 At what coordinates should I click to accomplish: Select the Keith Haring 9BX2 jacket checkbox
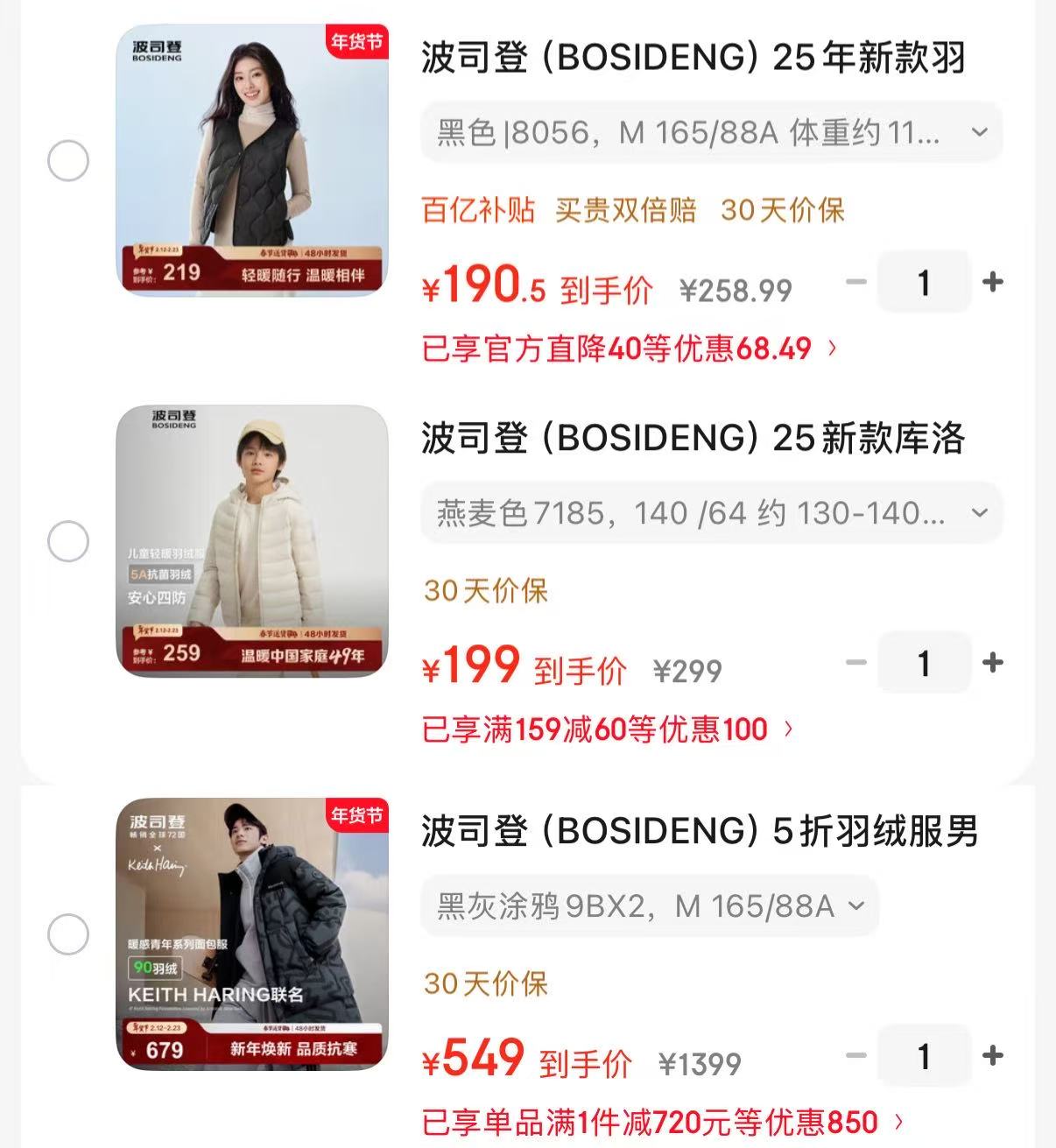click(68, 933)
